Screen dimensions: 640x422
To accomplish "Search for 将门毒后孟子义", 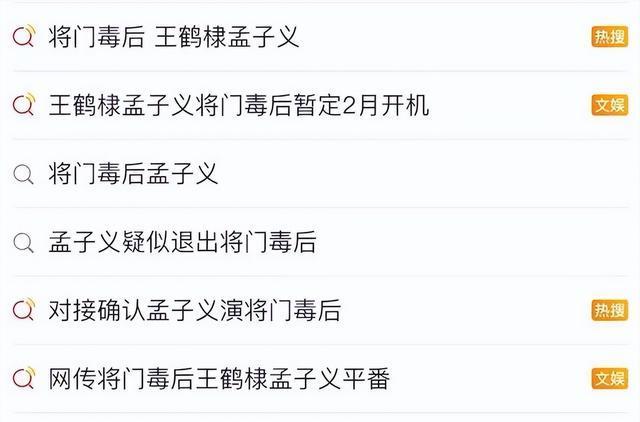I will [133, 174].
